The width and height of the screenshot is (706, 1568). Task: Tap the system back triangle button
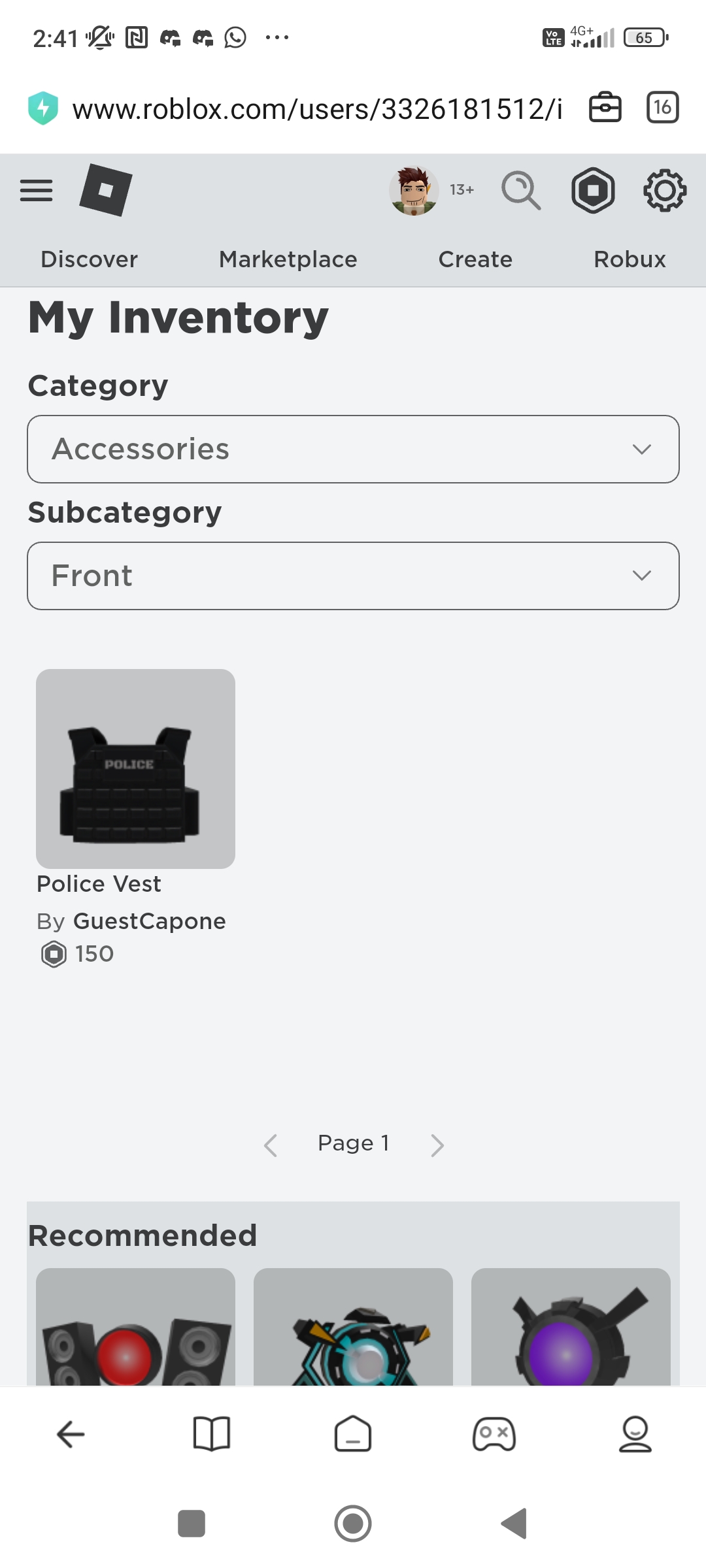[514, 1524]
